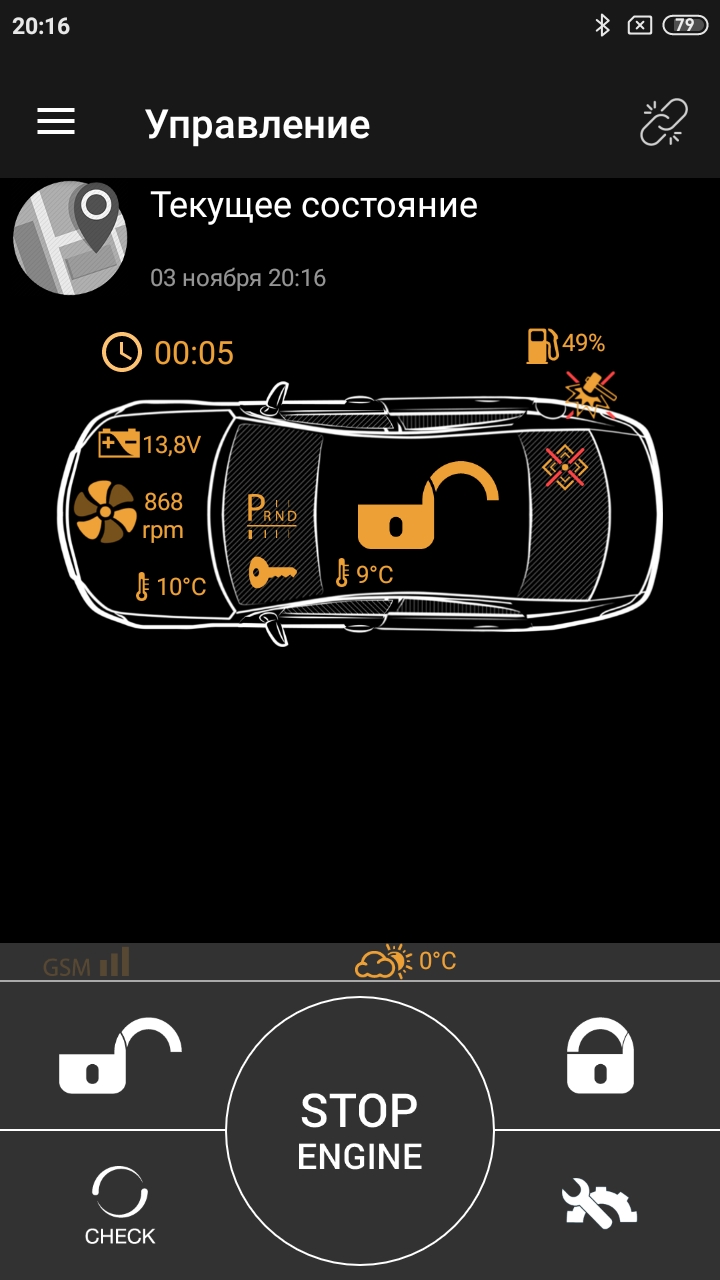720x1280 pixels.
Task: Run the CHECK status request
Action: (x=120, y=1204)
